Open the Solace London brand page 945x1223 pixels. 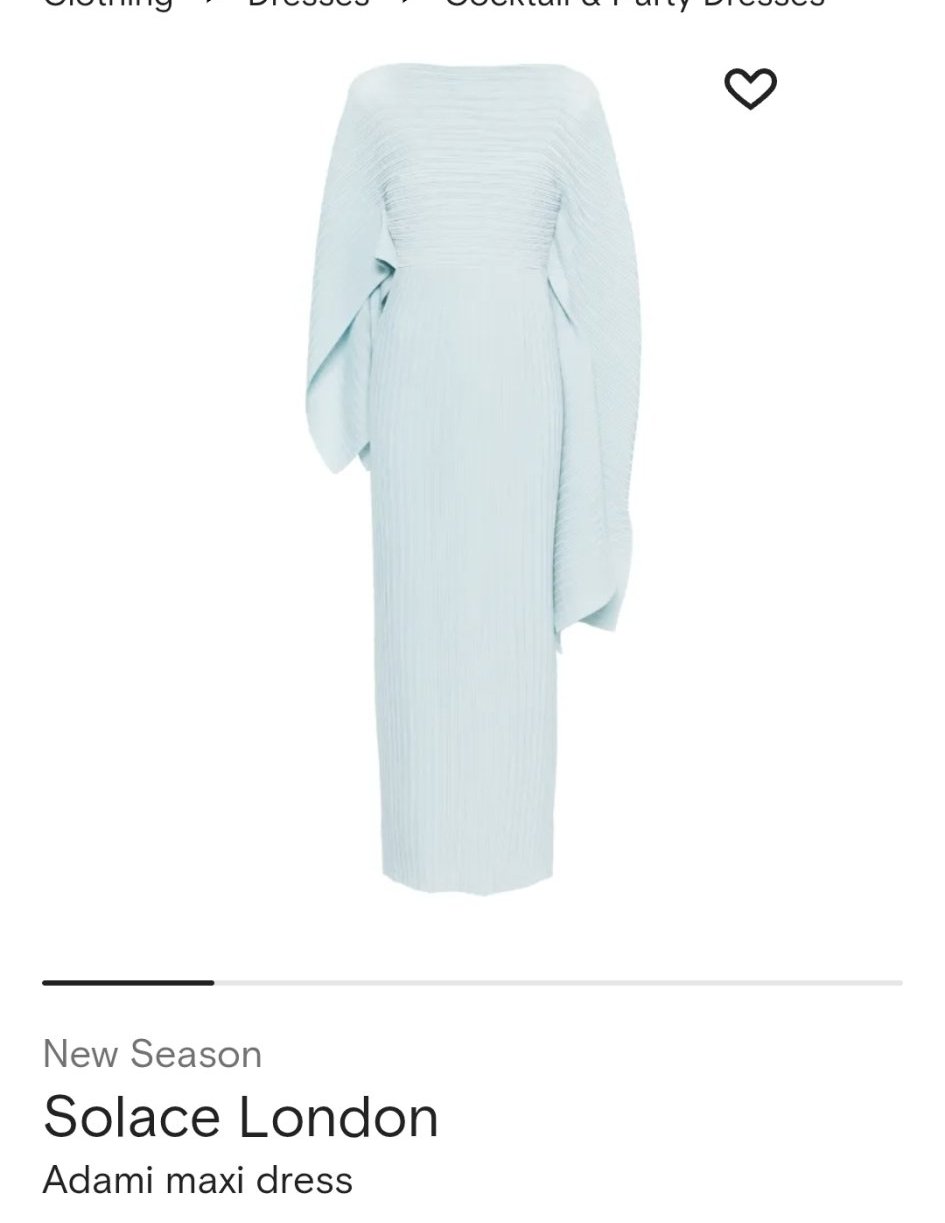click(240, 1116)
